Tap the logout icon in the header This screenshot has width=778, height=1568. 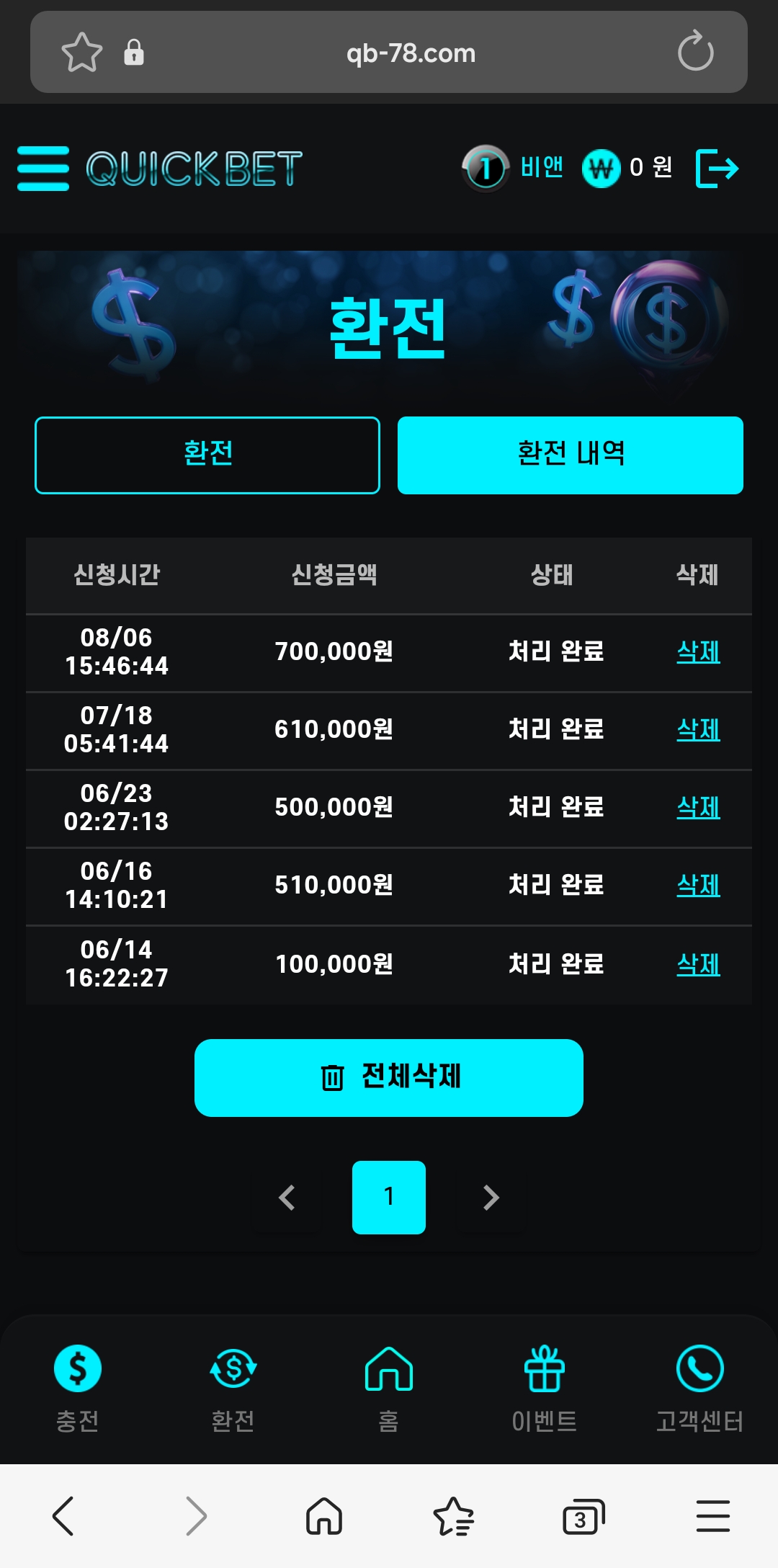(717, 169)
